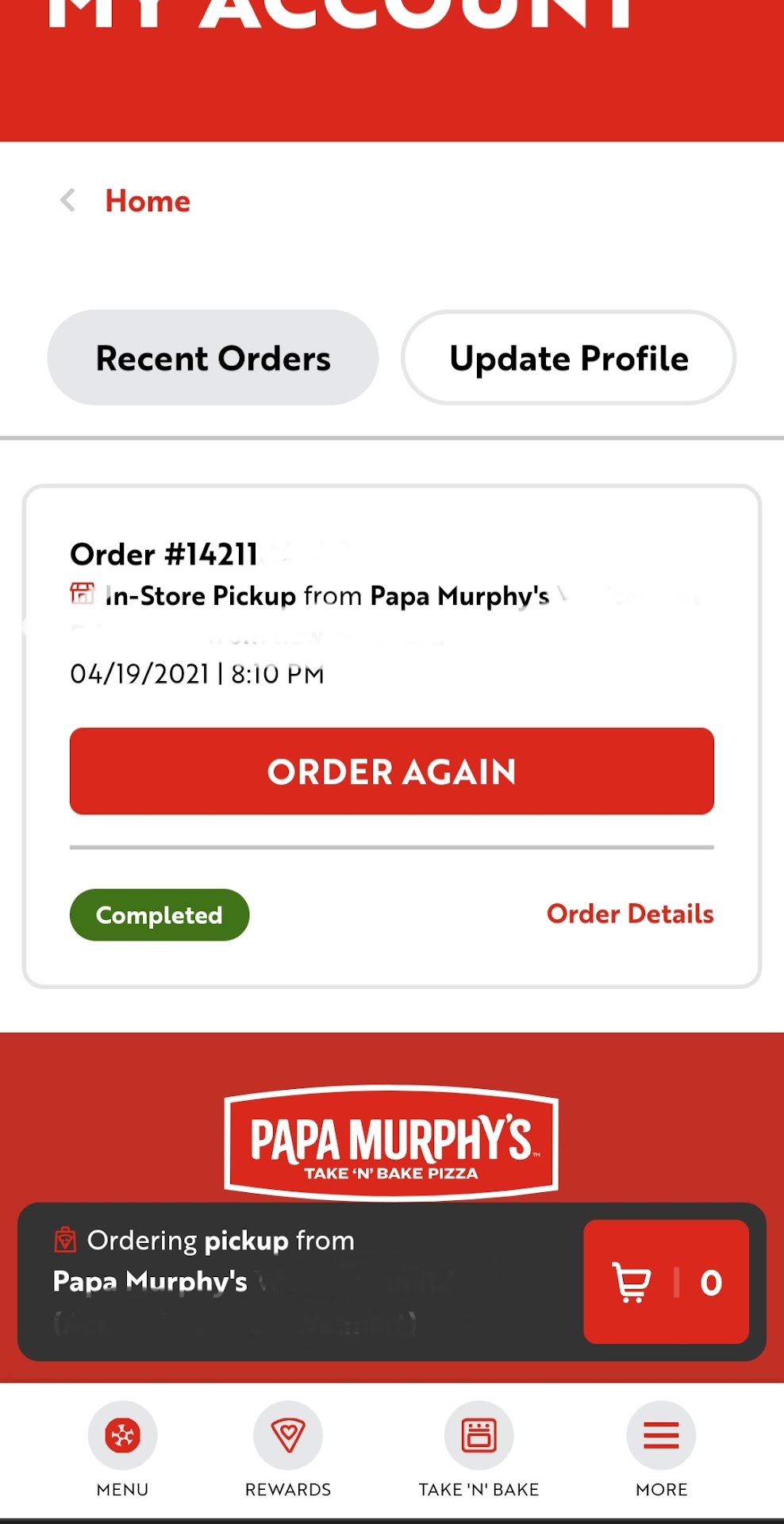Tap the ORDER AGAIN button
This screenshot has width=784, height=1524.
(392, 772)
